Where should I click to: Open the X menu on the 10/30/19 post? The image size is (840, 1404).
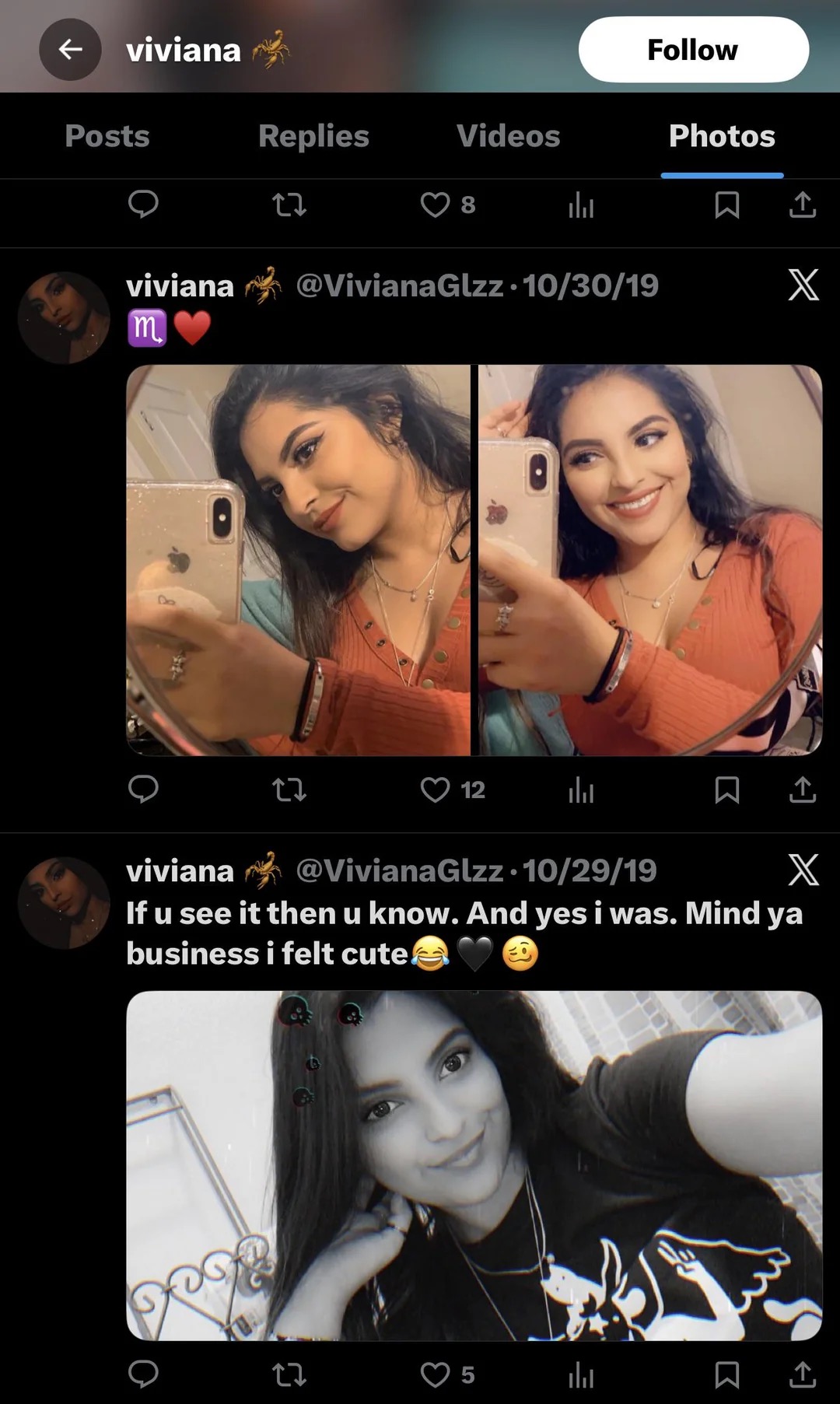(x=803, y=285)
